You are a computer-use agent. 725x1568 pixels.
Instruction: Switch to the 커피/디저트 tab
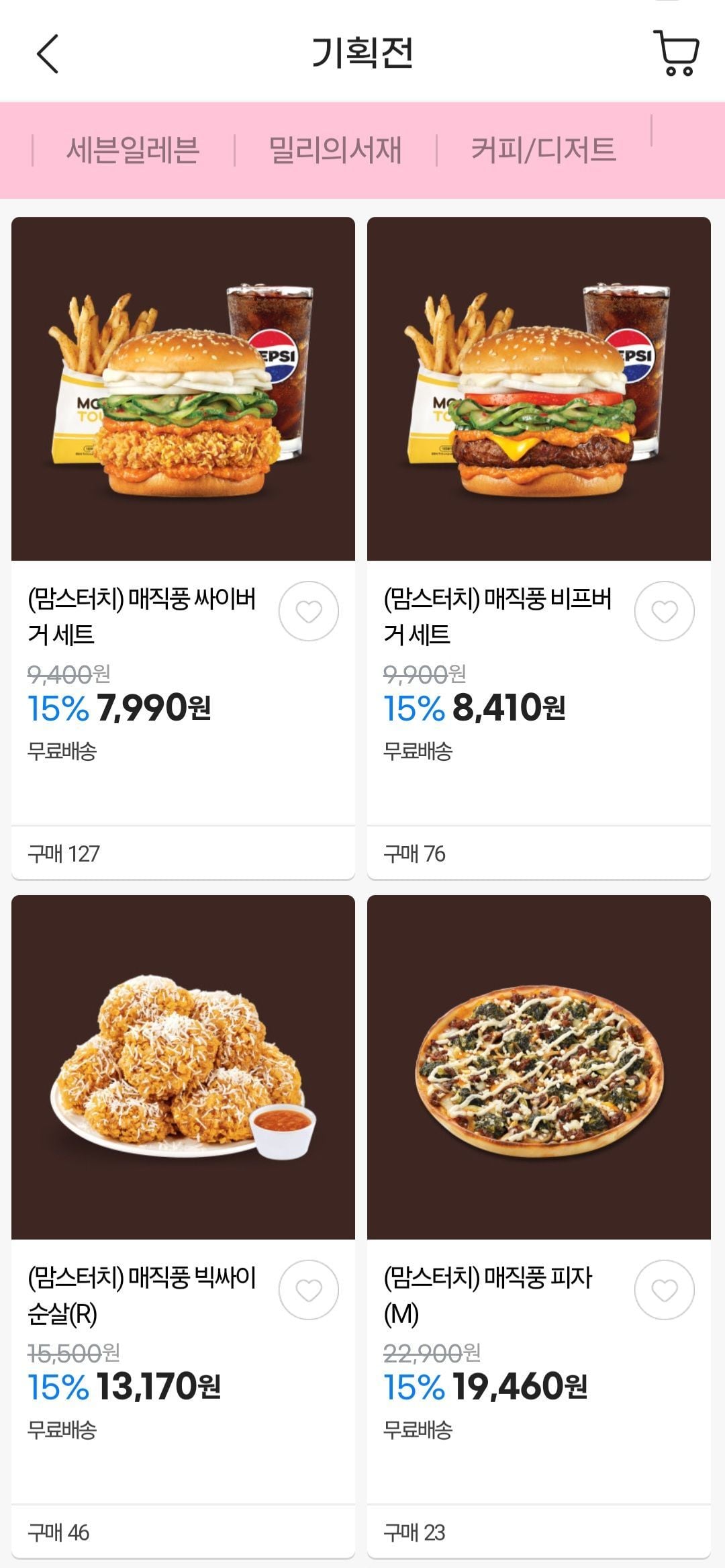coord(543,149)
